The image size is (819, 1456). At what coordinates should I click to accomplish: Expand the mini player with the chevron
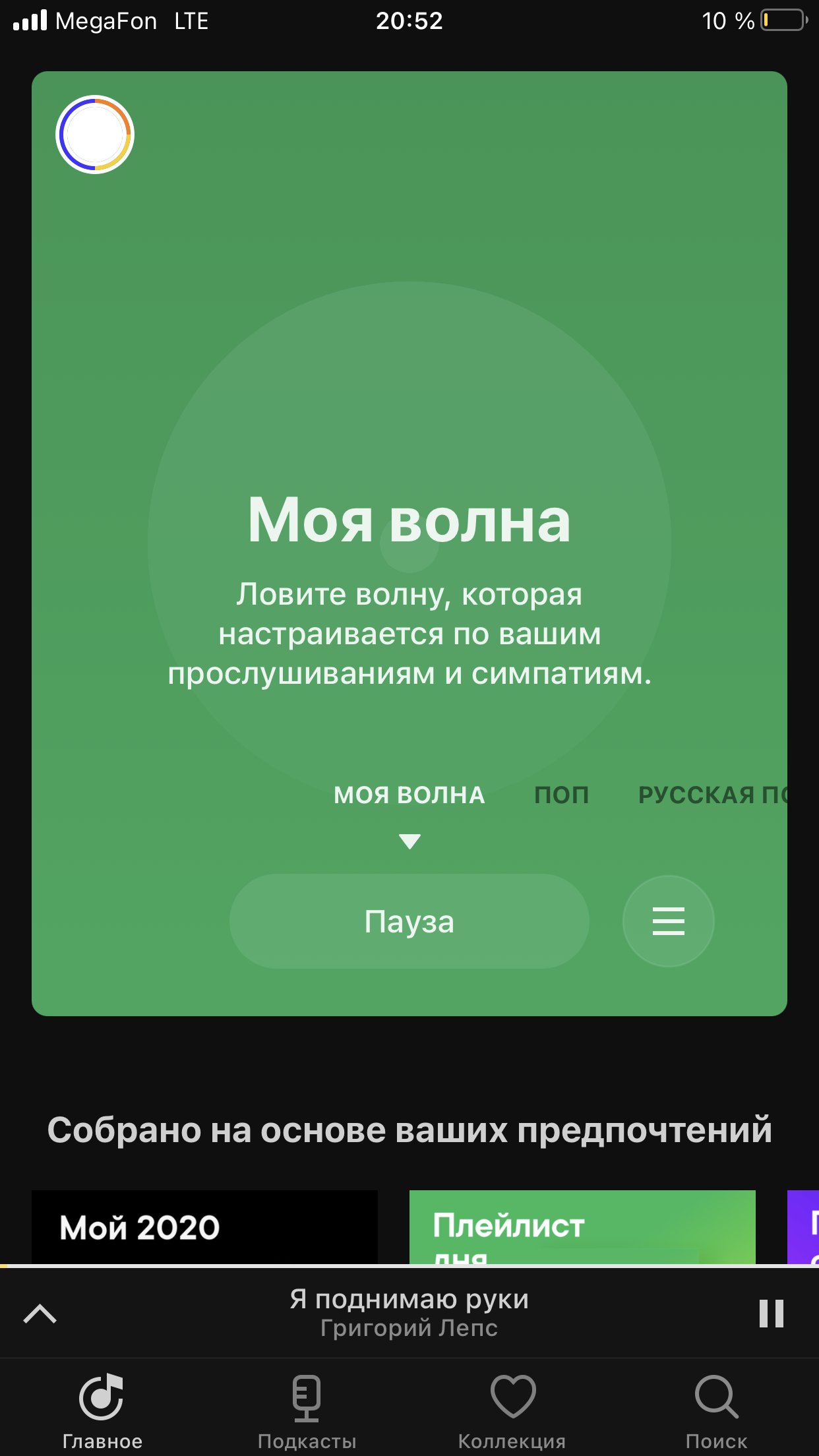pyautogui.click(x=40, y=1314)
